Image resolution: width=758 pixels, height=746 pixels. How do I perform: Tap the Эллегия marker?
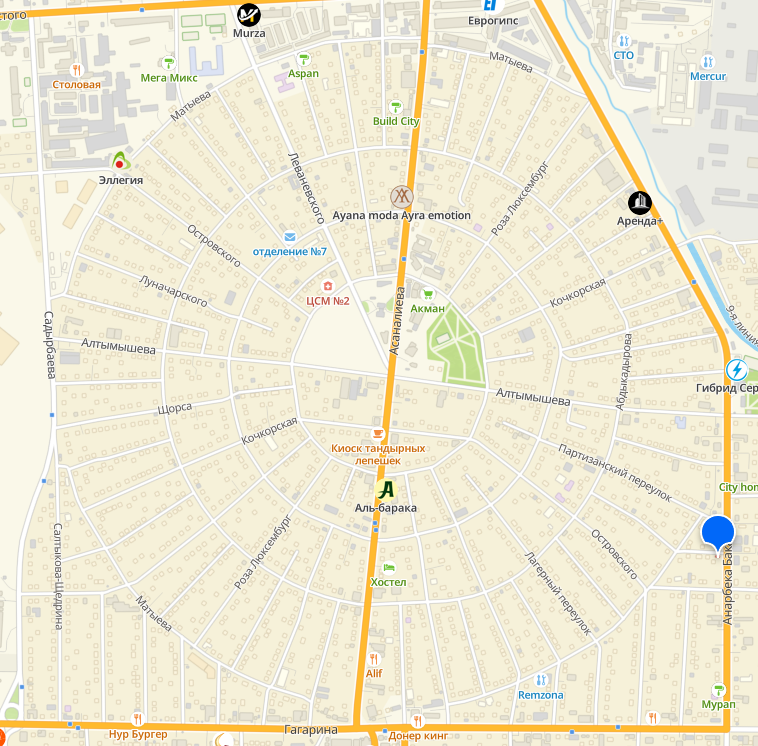tap(121, 162)
